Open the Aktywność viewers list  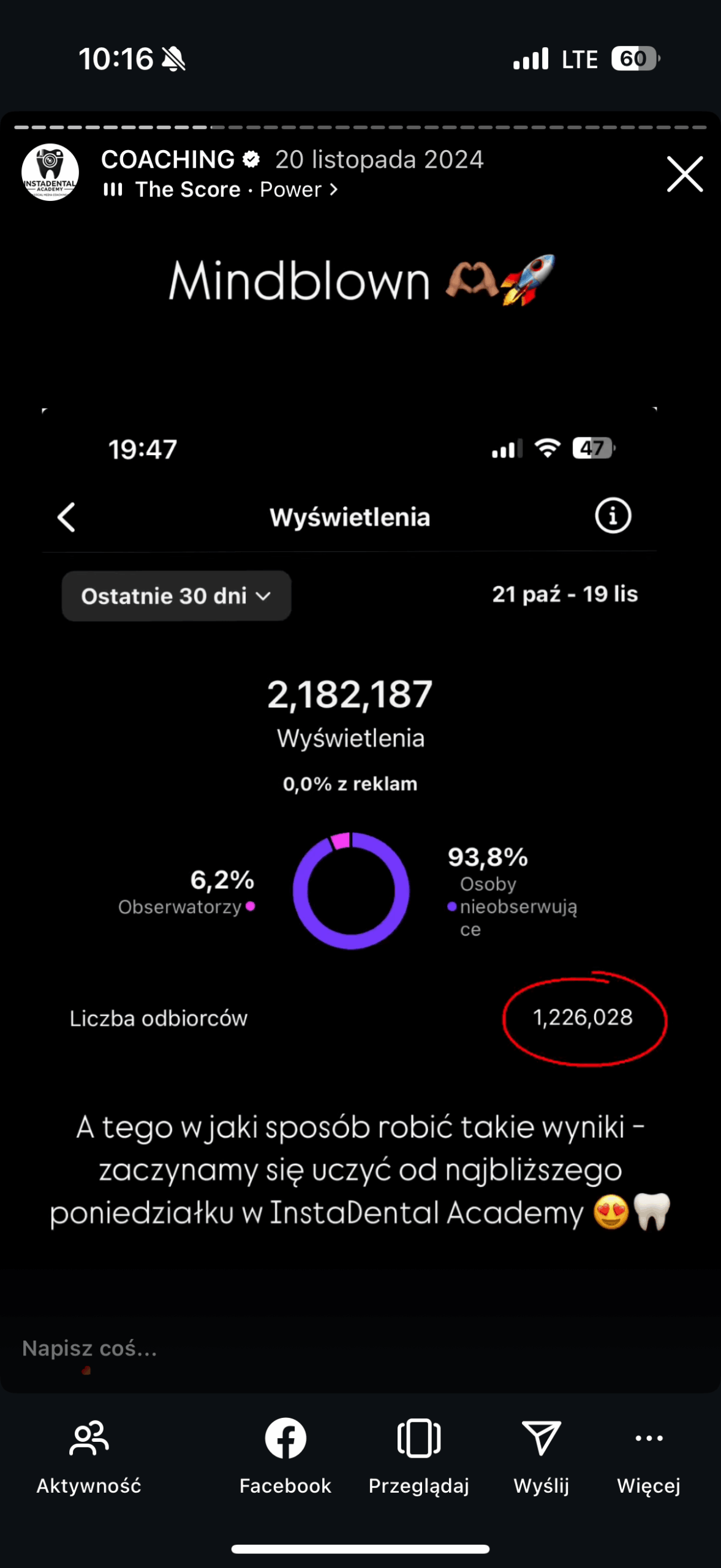point(89,1455)
